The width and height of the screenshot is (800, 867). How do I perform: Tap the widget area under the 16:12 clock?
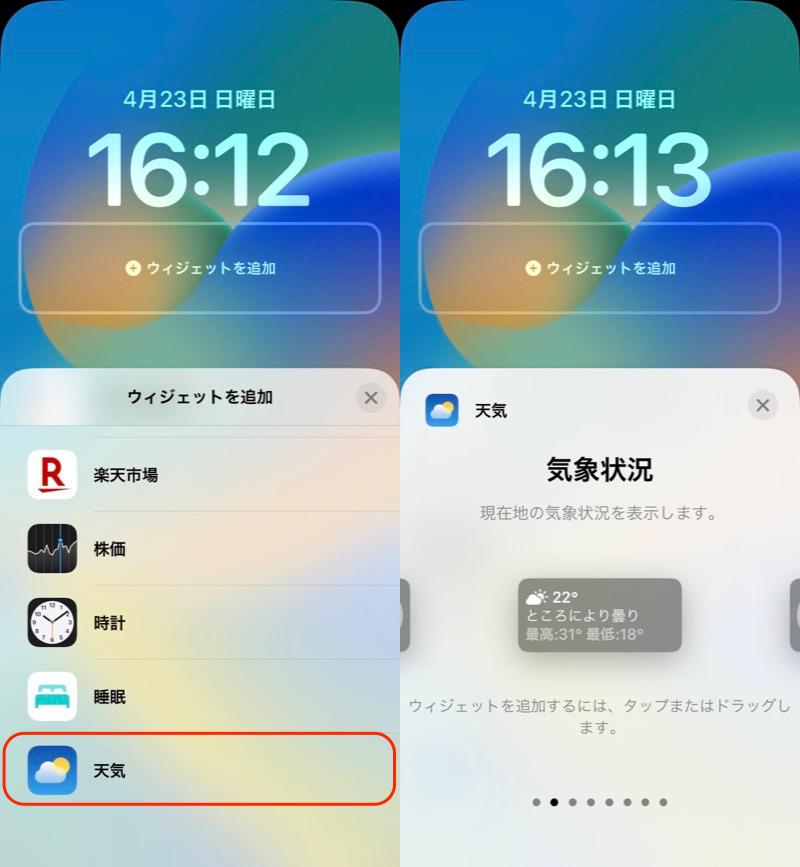pyautogui.click(x=200, y=268)
